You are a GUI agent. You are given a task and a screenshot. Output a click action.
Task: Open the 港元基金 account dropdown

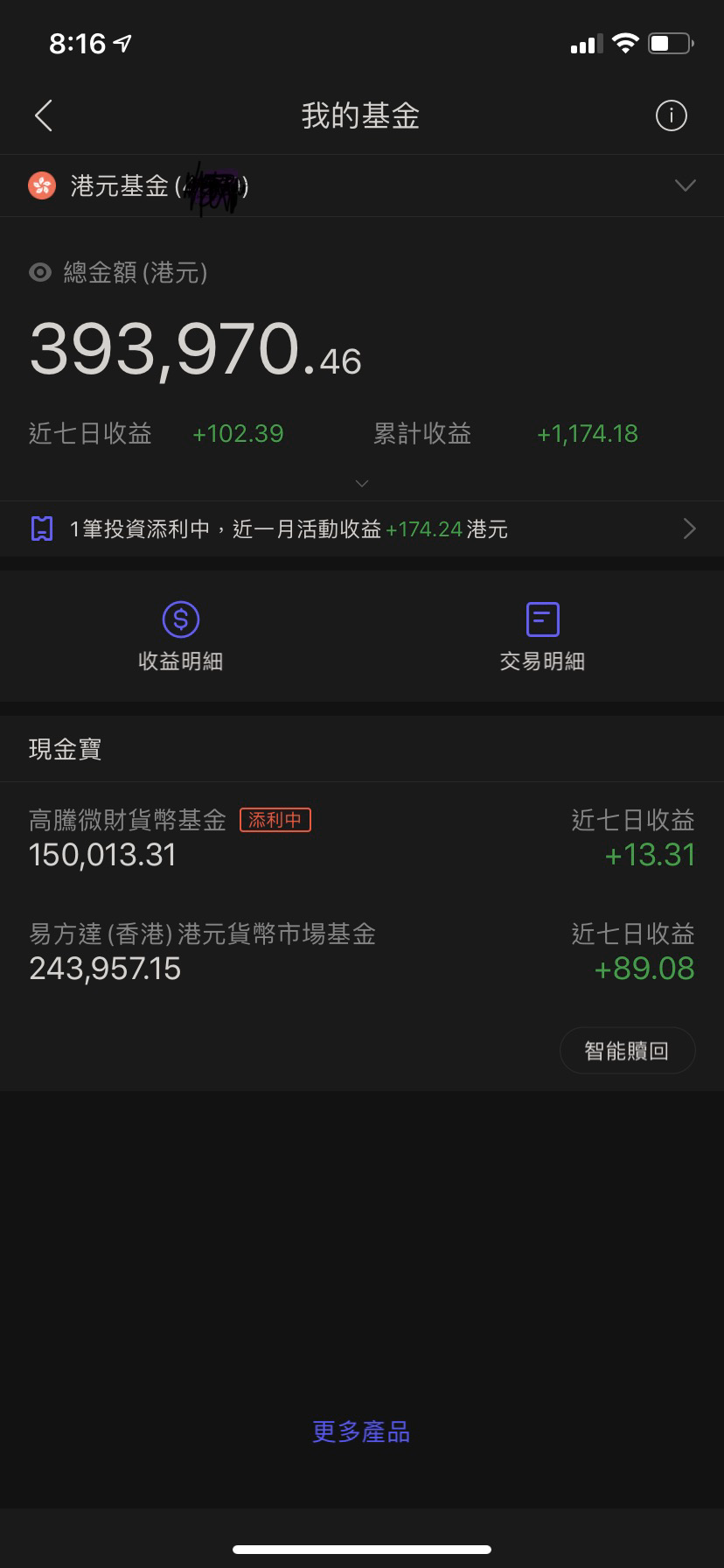coord(362,185)
